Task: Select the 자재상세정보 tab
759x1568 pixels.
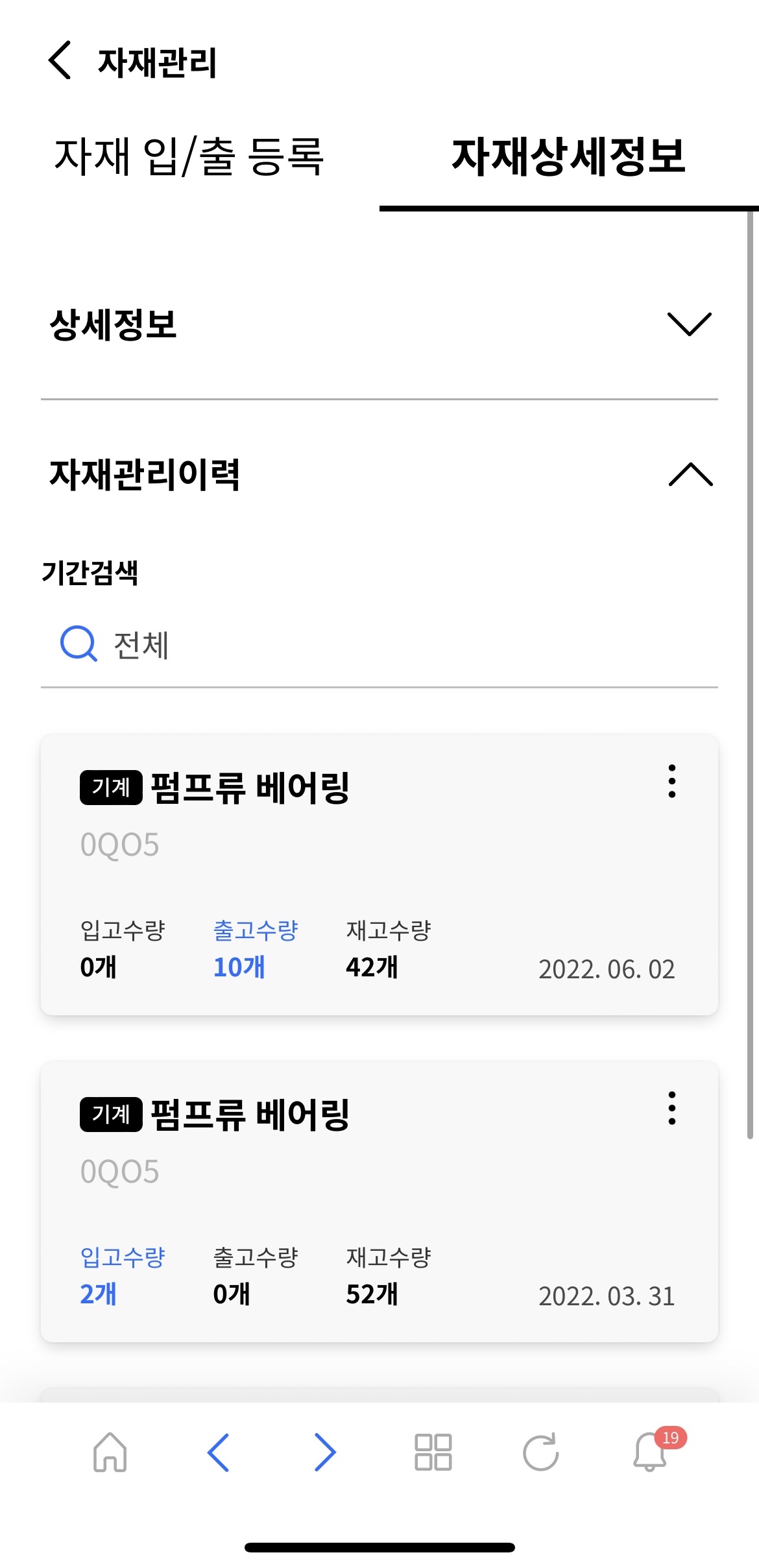Action: coord(569,157)
